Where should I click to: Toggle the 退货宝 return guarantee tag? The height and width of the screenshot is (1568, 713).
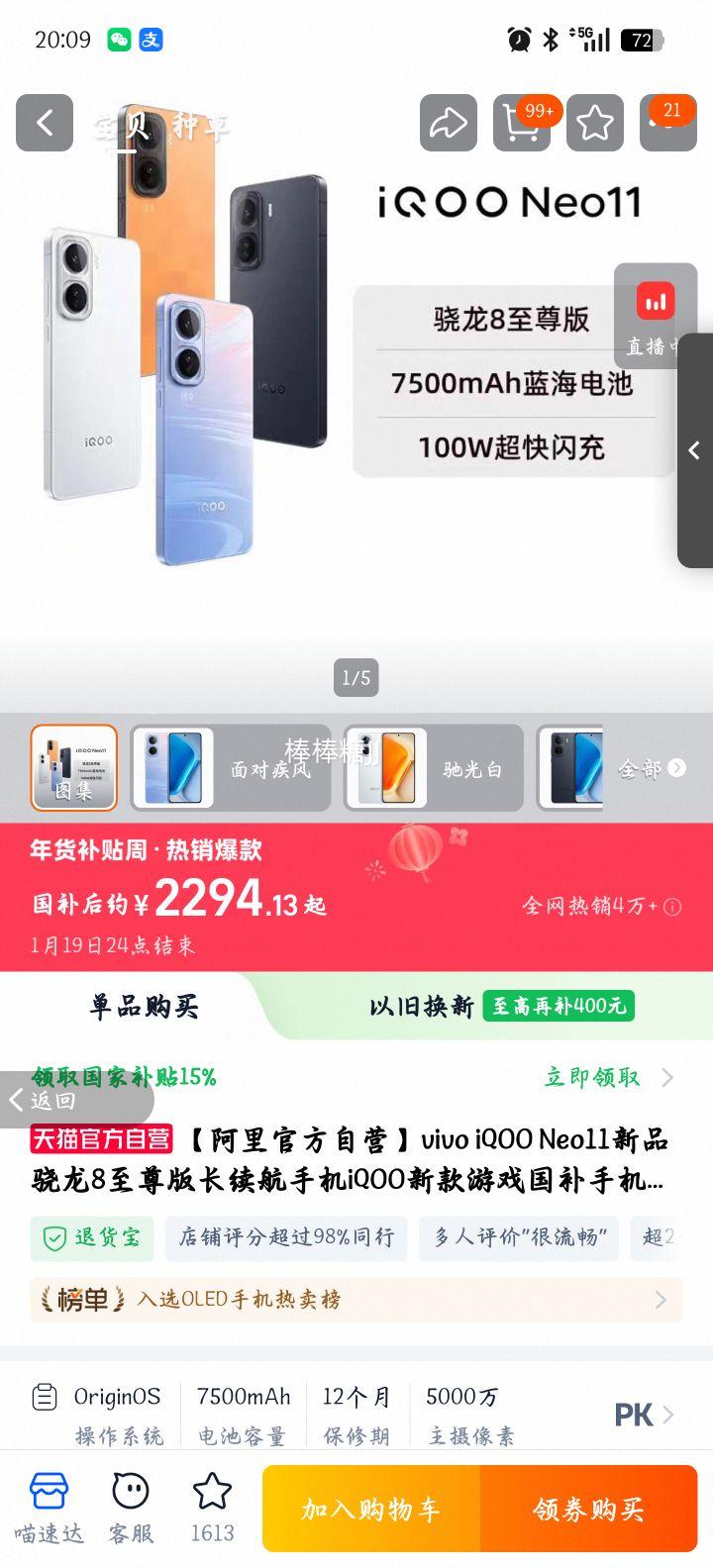click(x=91, y=1238)
